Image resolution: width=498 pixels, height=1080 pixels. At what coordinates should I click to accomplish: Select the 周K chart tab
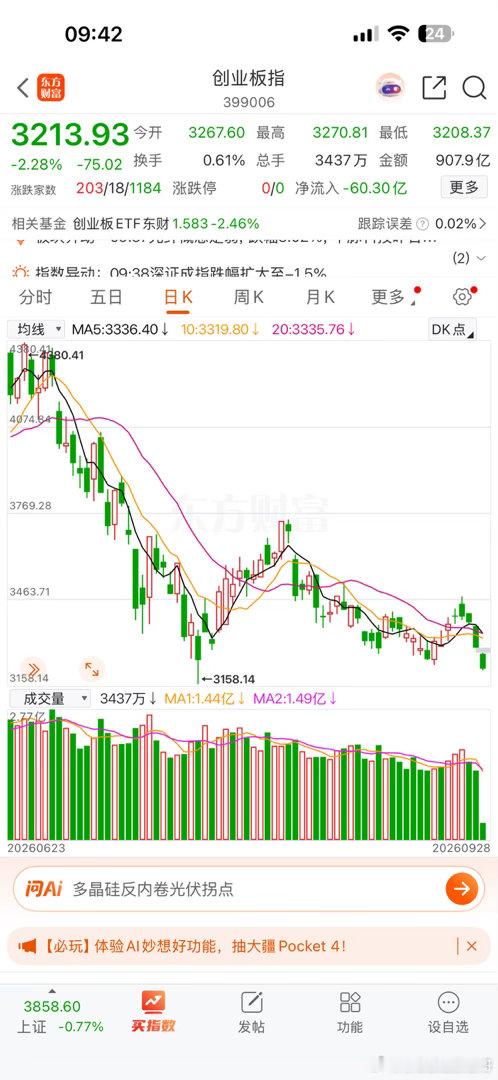[249, 297]
